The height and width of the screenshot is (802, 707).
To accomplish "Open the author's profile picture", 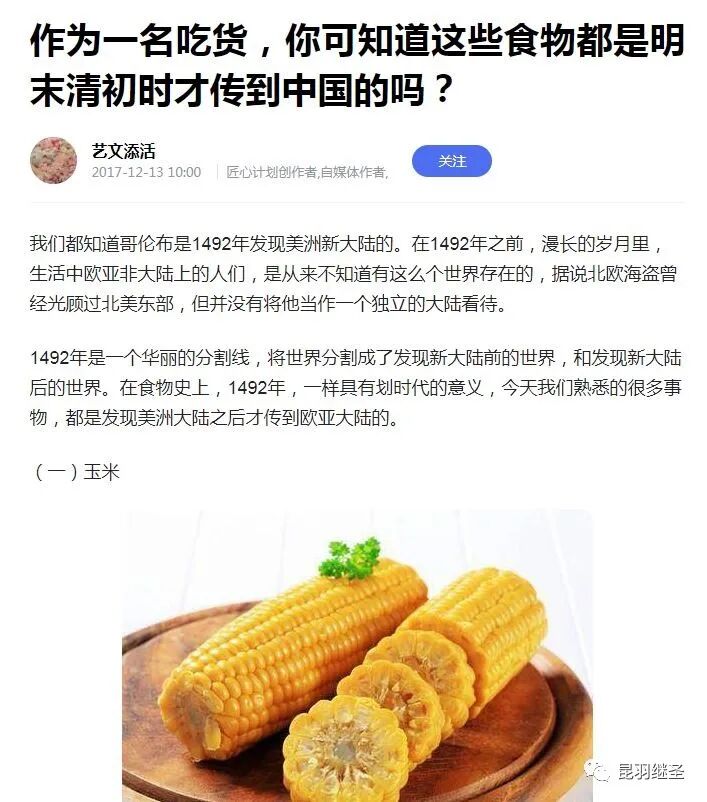I will coord(54,161).
